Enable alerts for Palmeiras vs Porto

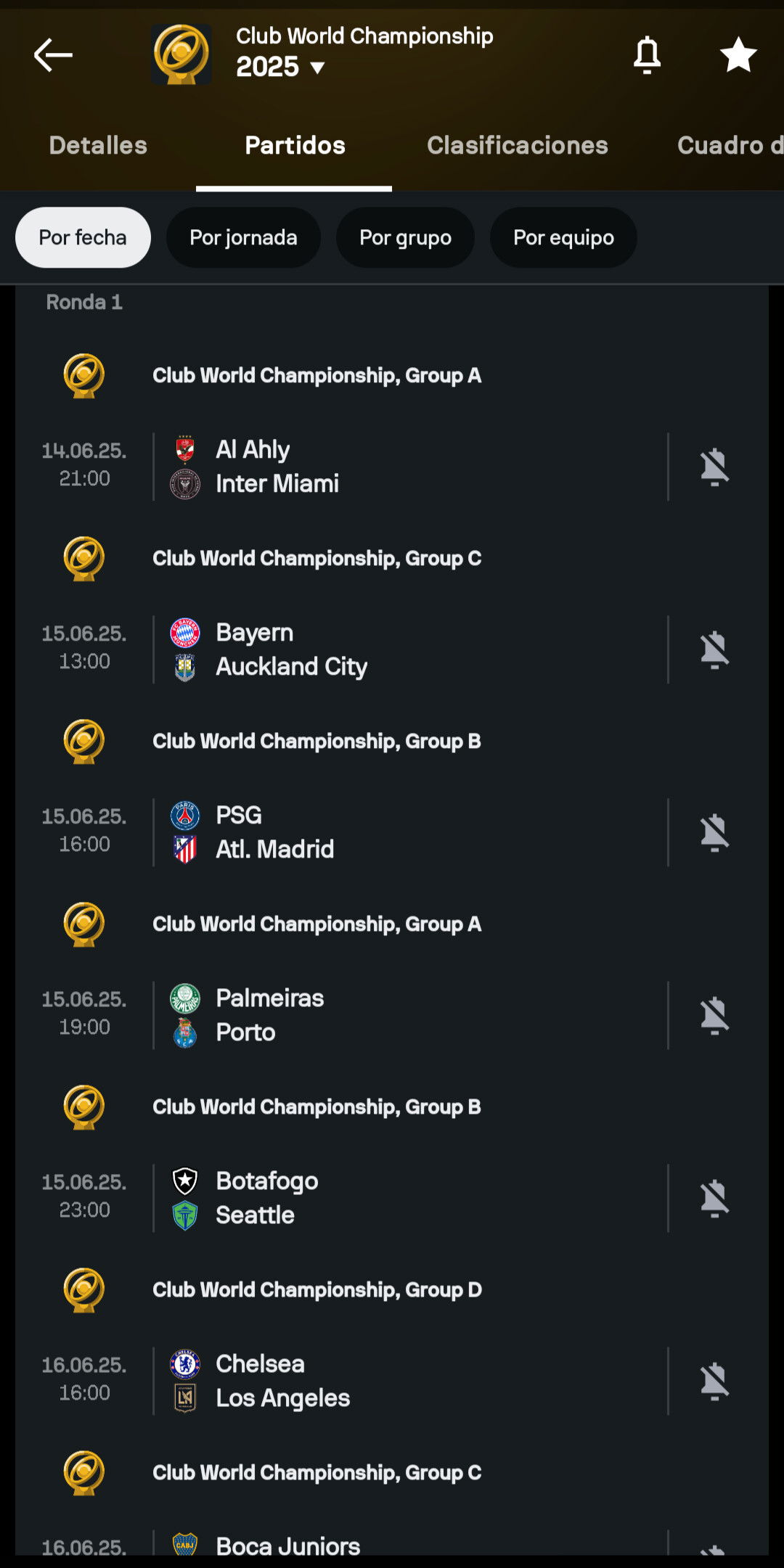tap(714, 1015)
